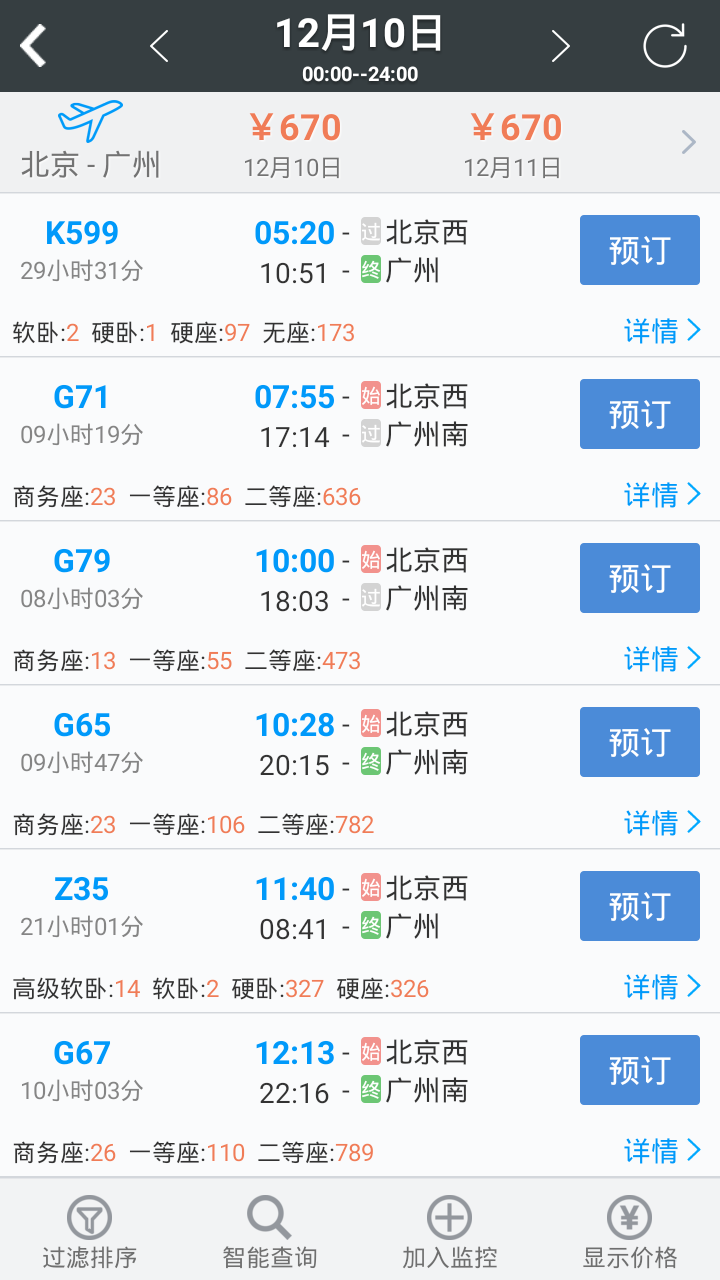Book train G79

tap(639, 578)
